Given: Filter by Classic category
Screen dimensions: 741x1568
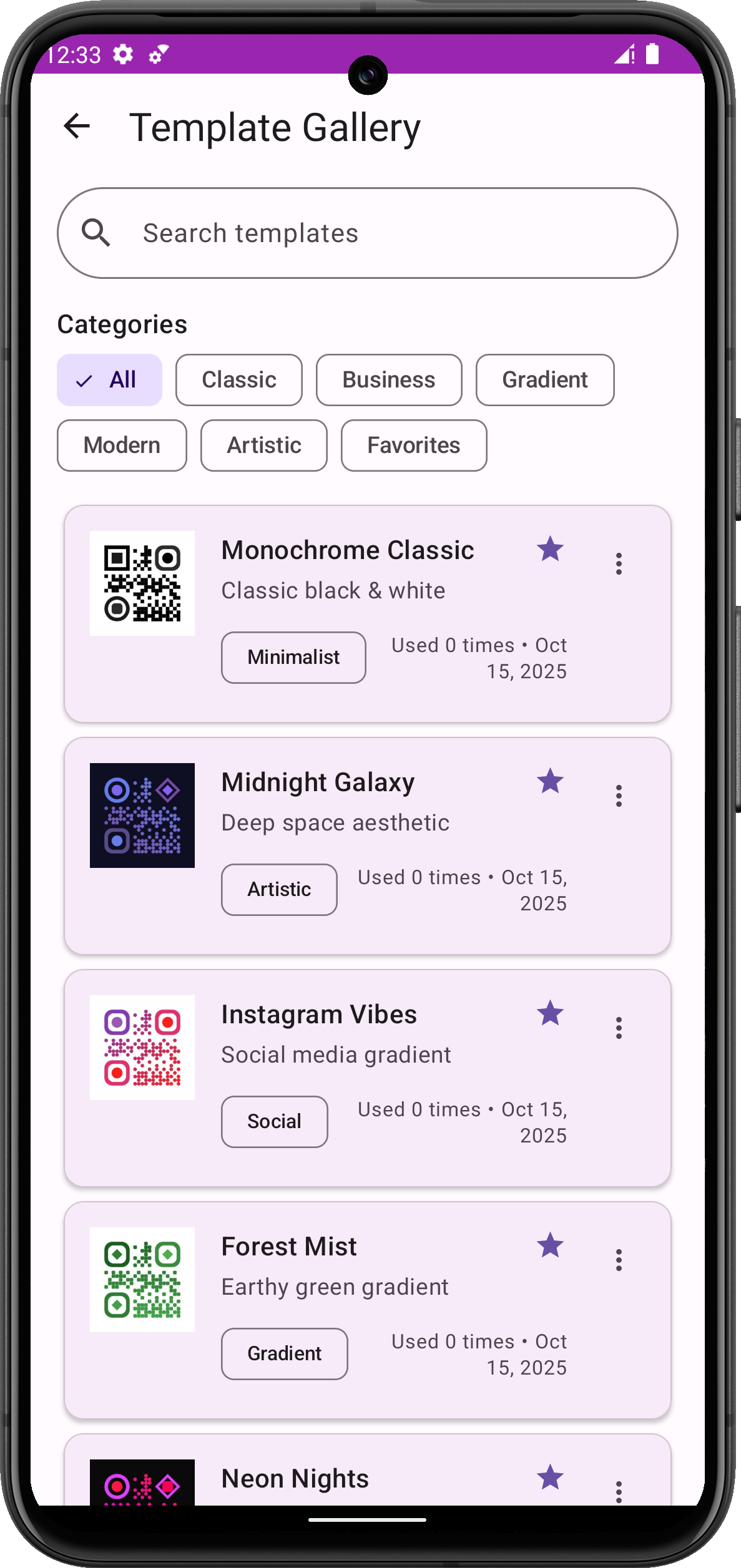Looking at the screenshot, I should [238, 379].
